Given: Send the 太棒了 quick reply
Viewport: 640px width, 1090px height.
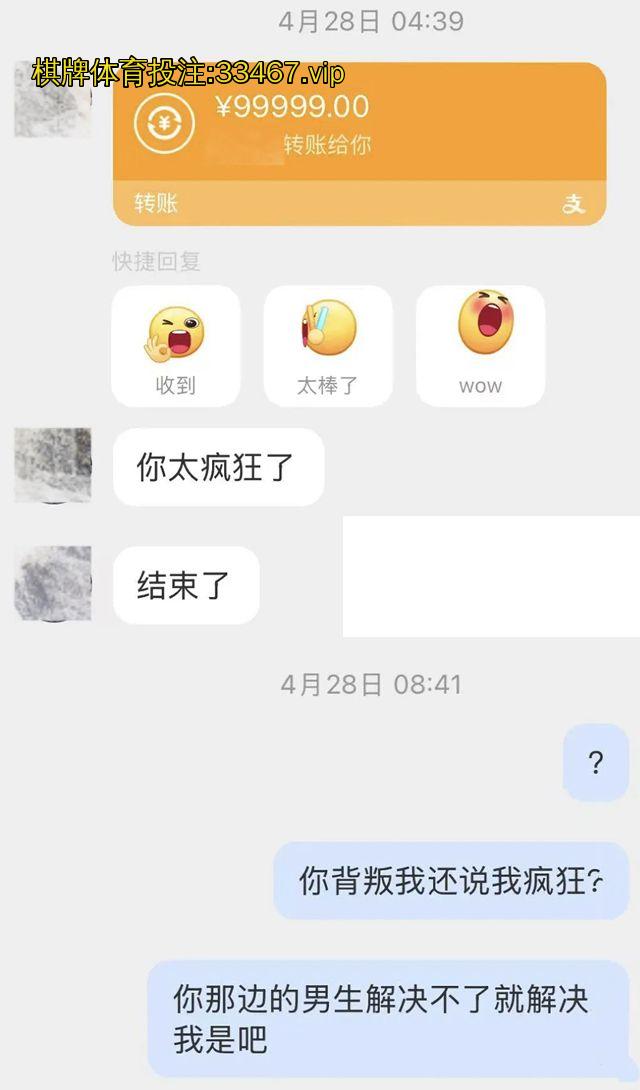Looking at the screenshot, I should [328, 346].
